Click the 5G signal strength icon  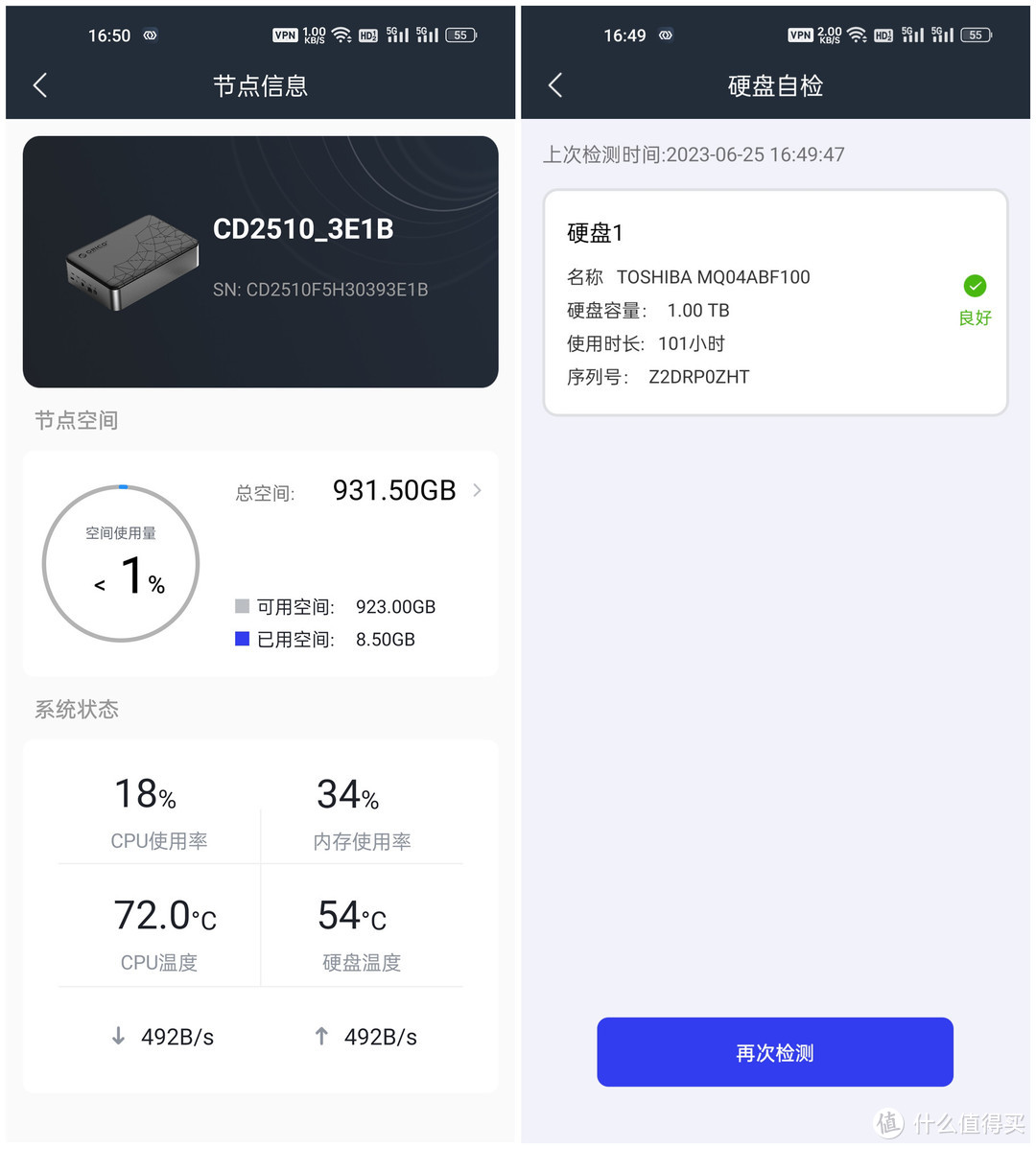click(x=396, y=33)
